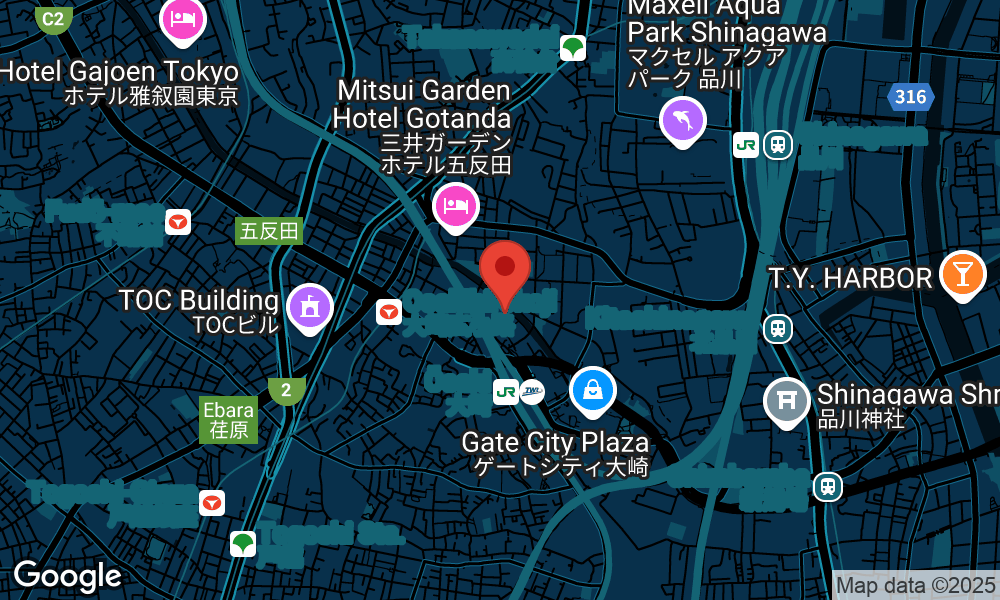The image size is (1000, 600).
Task: Open Mitsui Garden Hotel Gotanda hotel pin
Action: point(456,205)
